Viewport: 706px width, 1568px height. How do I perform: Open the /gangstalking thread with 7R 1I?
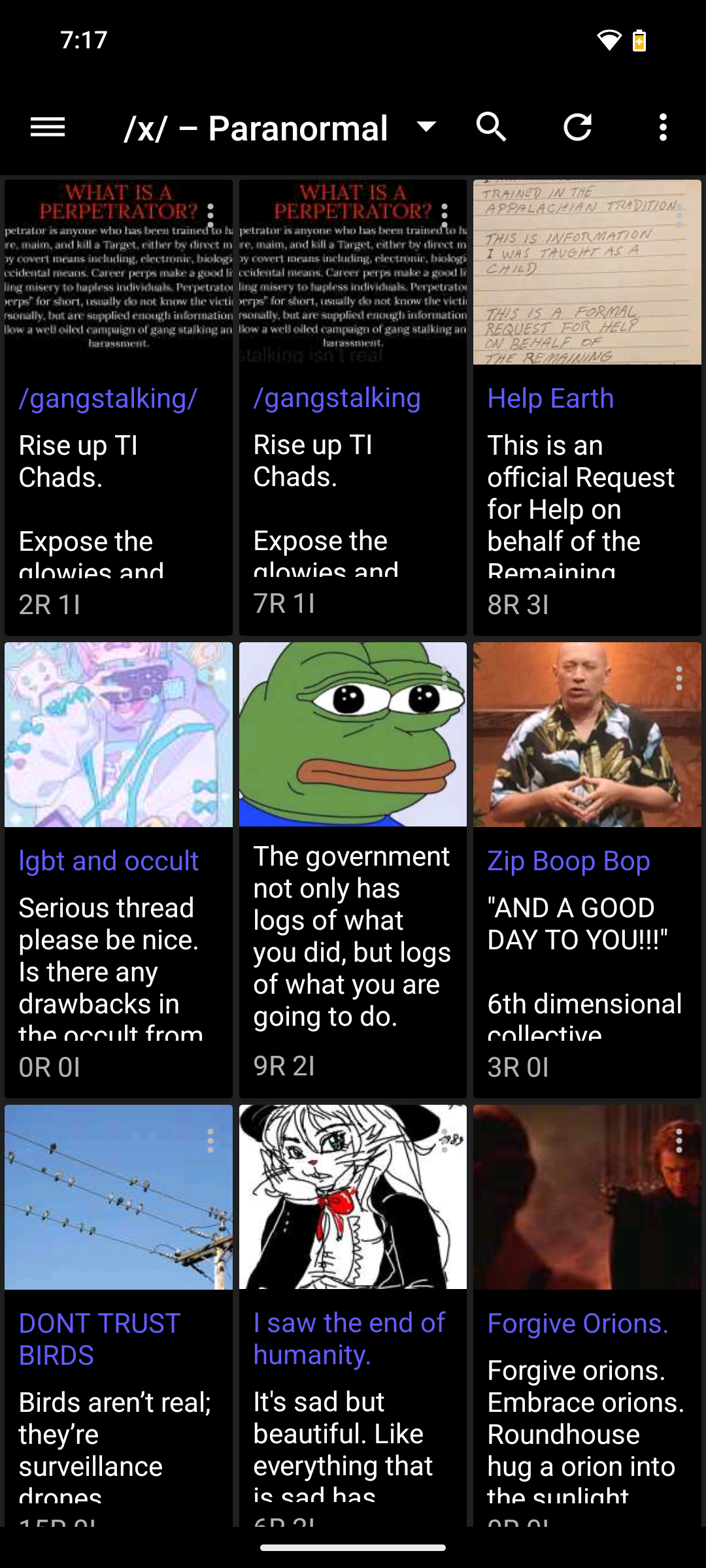pos(353,408)
